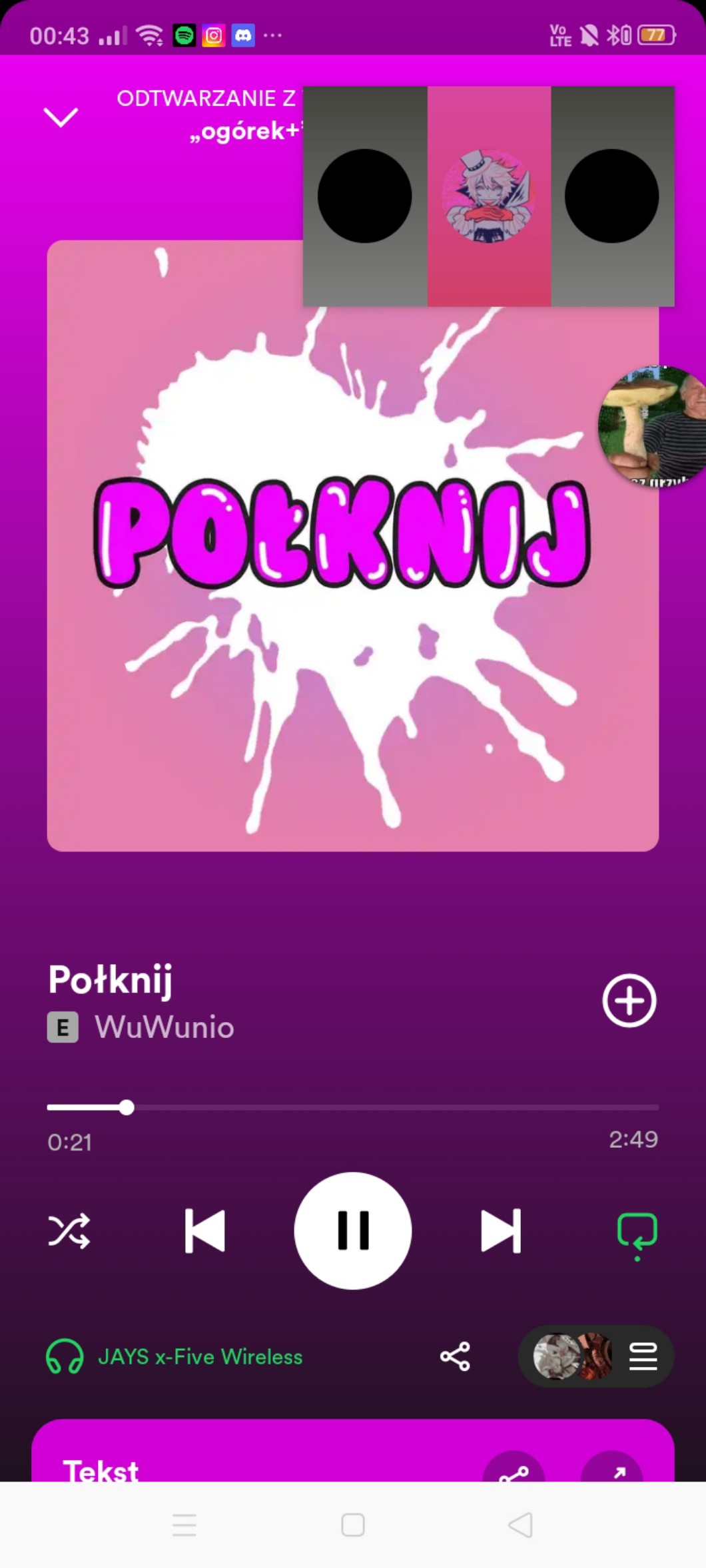Image resolution: width=706 pixels, height=1568 pixels.
Task: Skip to the next track
Action: (501, 1230)
